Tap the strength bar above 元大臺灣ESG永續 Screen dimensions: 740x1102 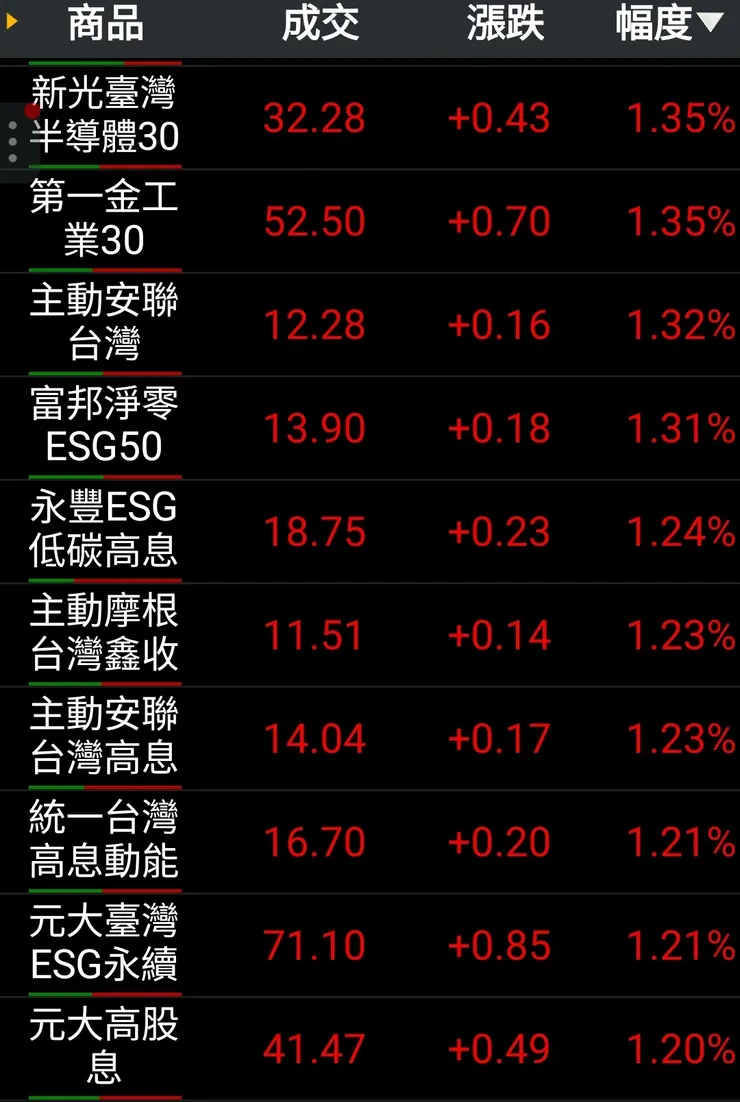point(104,888)
